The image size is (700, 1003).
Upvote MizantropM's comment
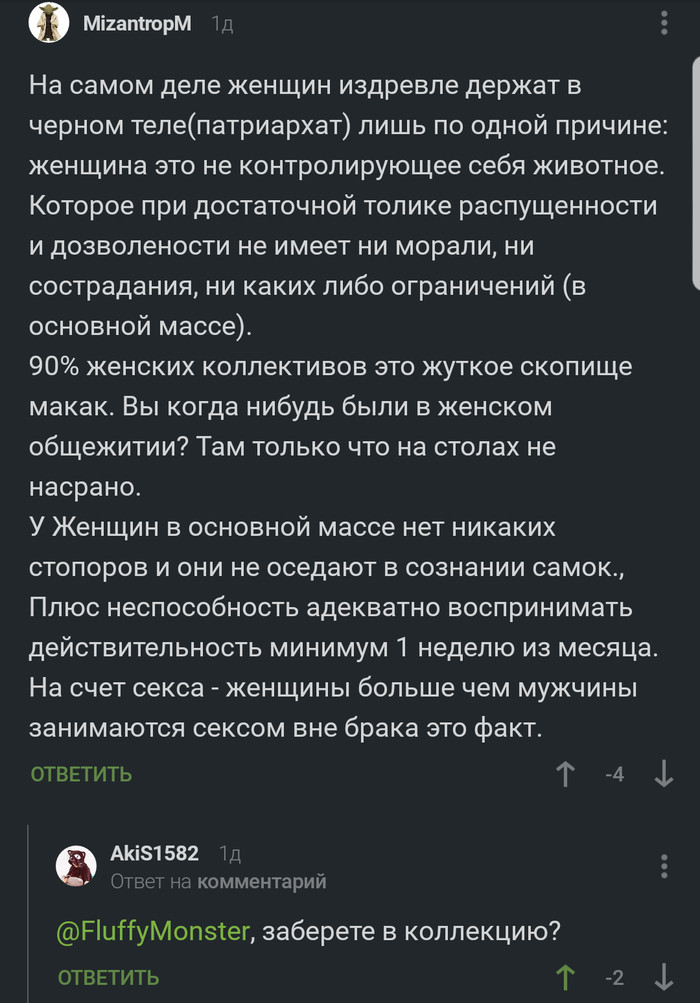565,774
